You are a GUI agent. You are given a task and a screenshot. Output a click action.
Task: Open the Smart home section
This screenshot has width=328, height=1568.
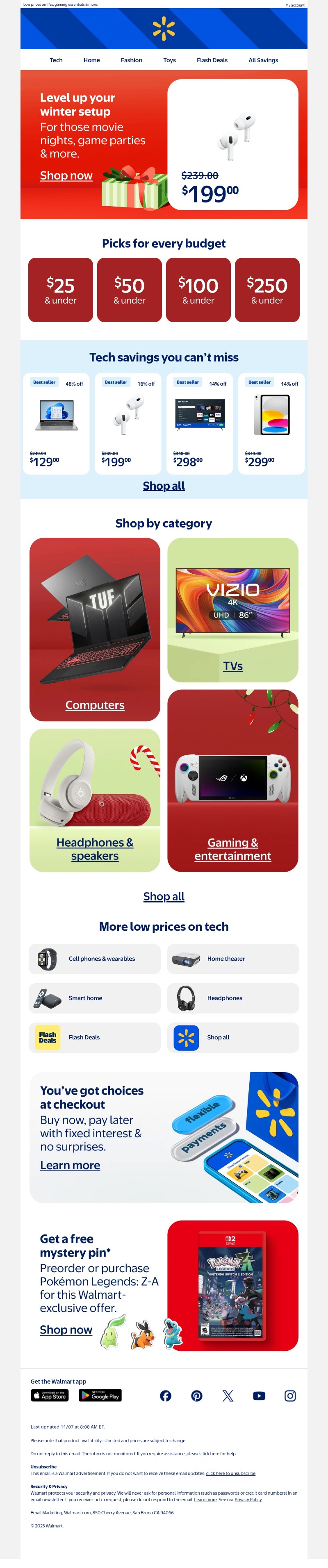[95, 998]
